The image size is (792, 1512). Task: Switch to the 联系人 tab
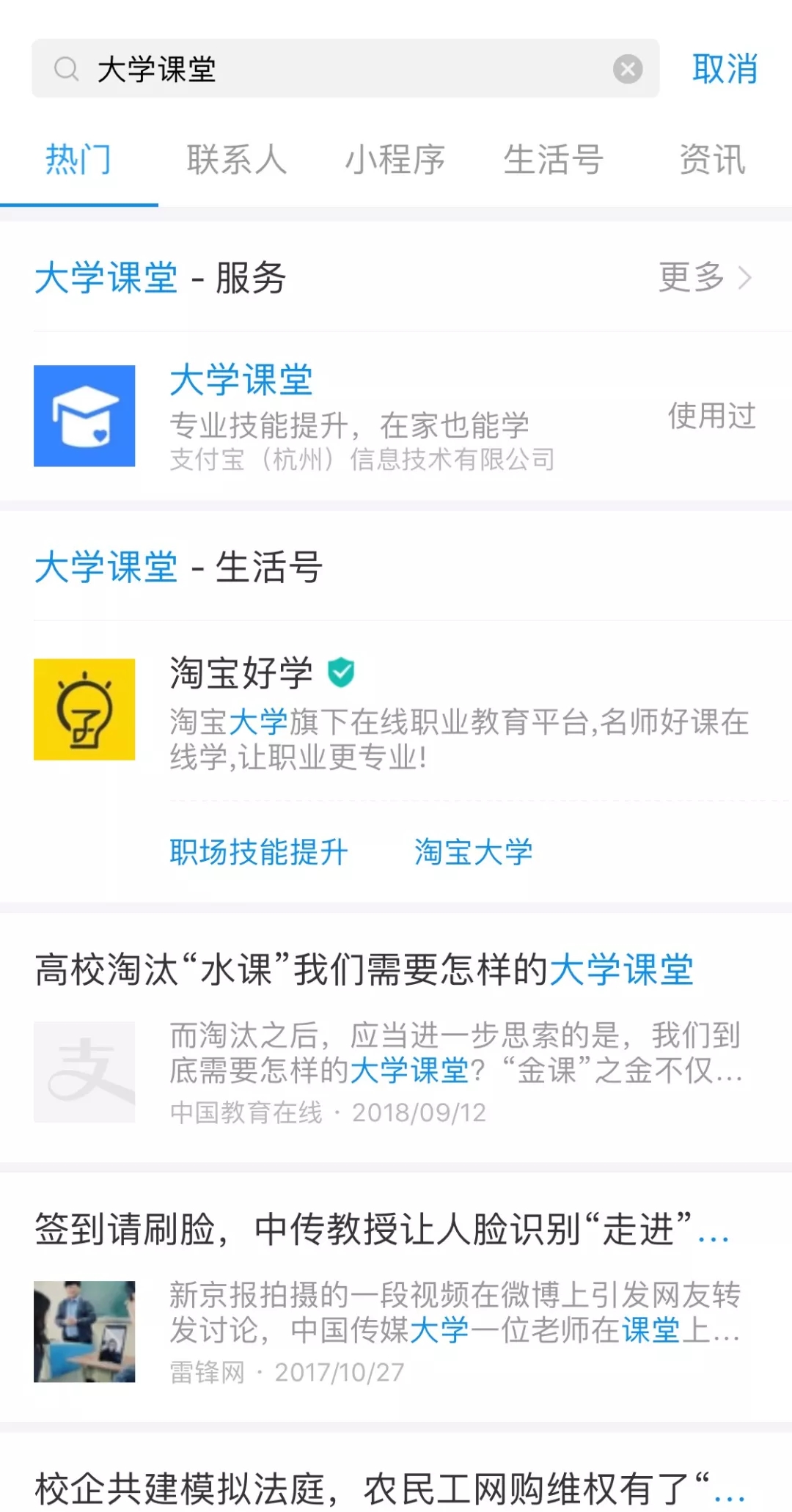[x=236, y=160]
